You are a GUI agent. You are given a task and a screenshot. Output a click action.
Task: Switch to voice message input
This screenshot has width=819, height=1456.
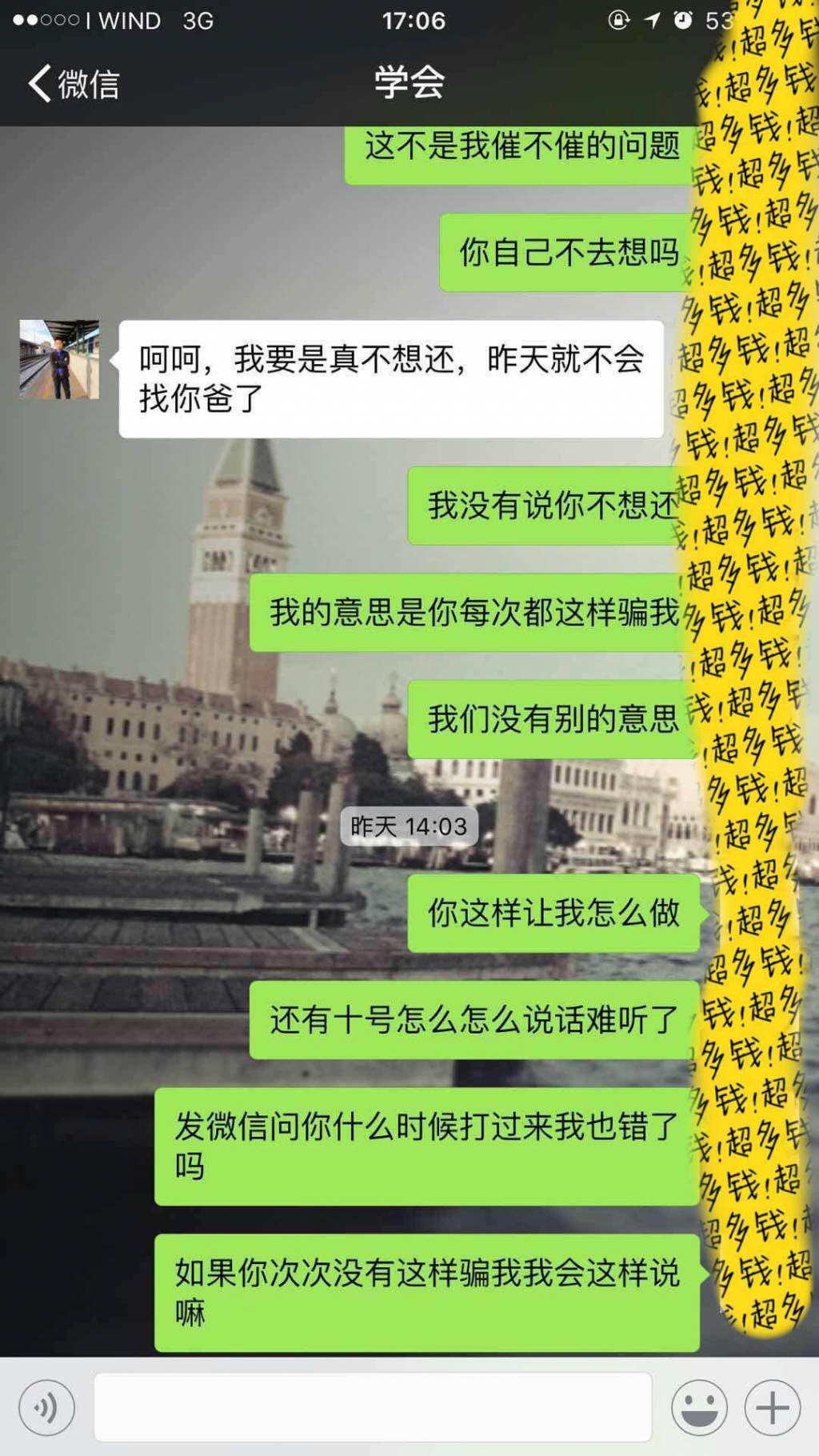pyautogui.click(x=46, y=1408)
